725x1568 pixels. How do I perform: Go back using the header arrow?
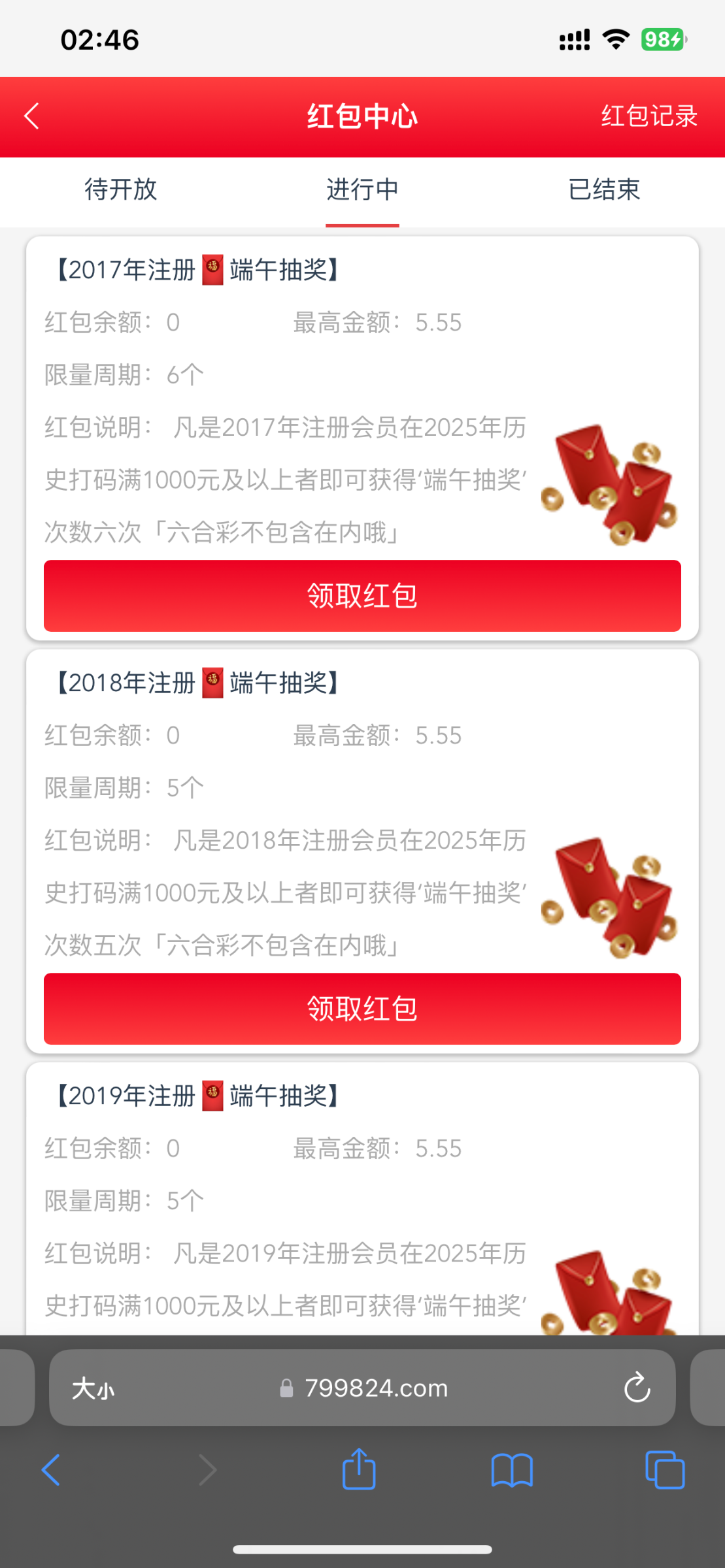click(31, 116)
